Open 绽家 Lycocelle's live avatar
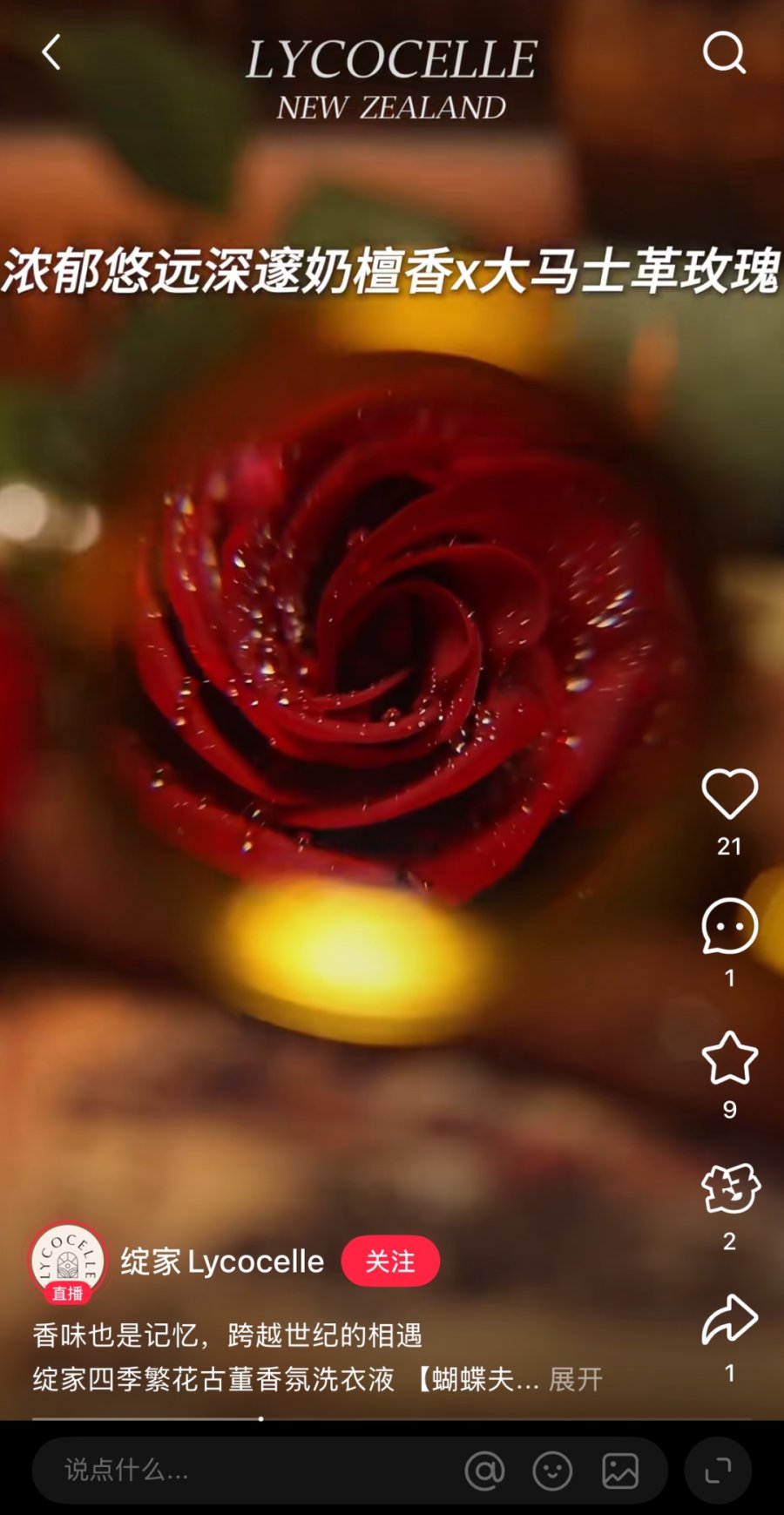This screenshot has height=1515, width=784. pos(68,1262)
